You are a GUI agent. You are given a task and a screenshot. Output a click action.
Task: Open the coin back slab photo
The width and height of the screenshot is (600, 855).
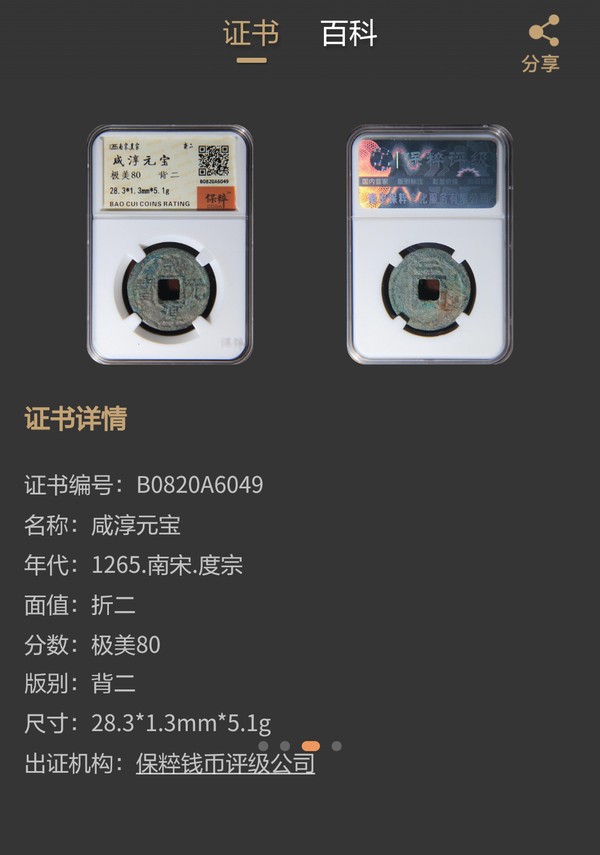[428, 243]
